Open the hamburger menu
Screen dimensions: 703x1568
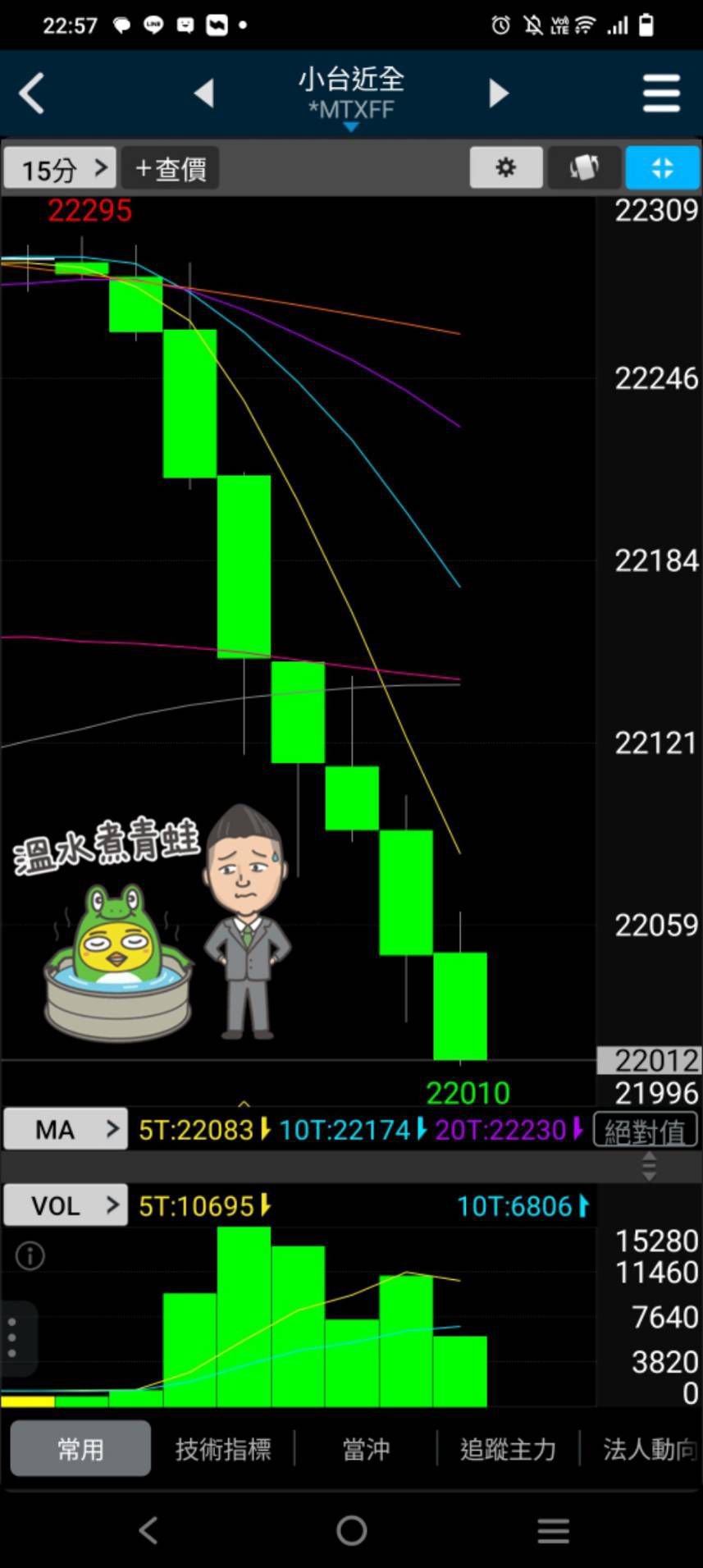pyautogui.click(x=661, y=93)
